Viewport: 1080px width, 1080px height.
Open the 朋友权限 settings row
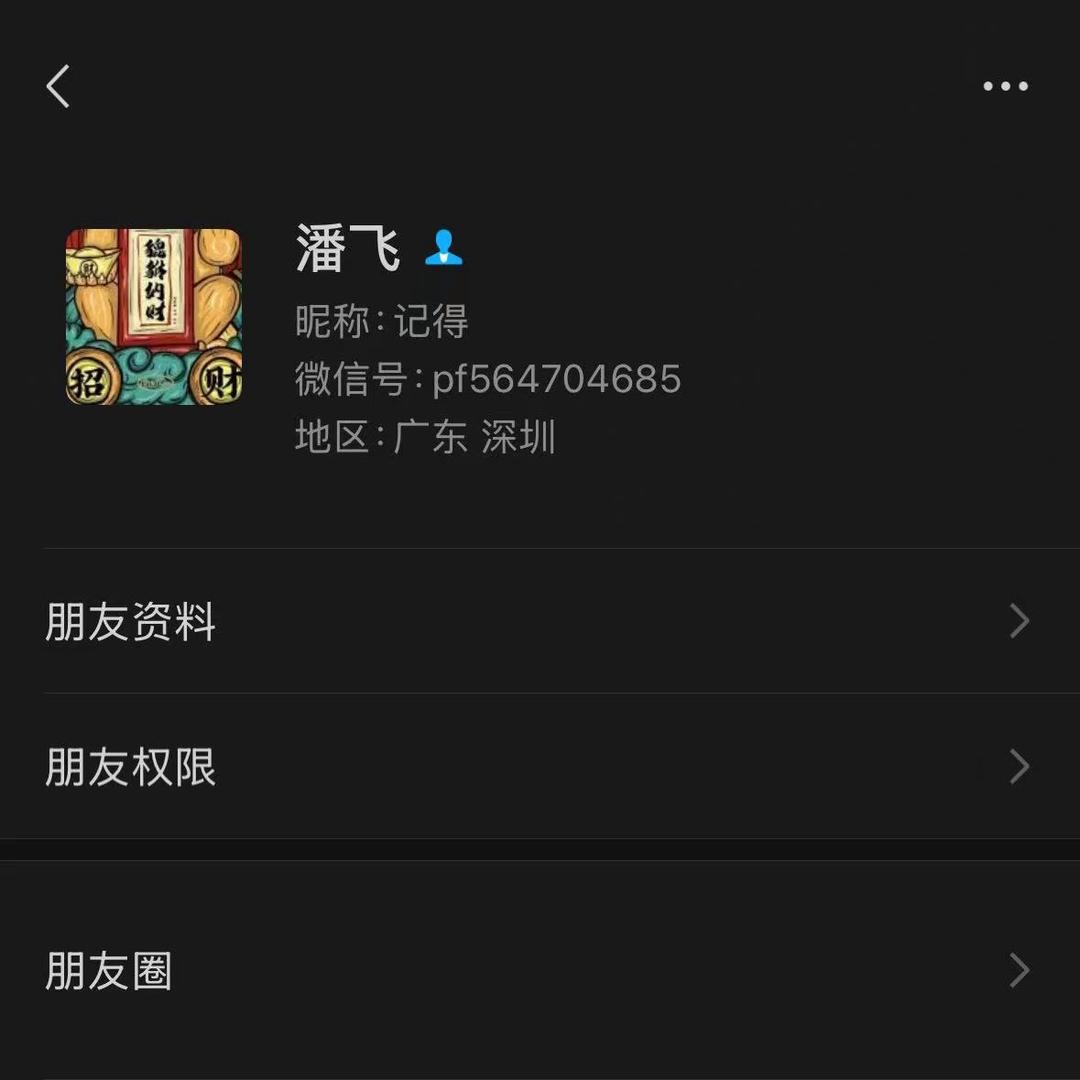[x=540, y=767]
